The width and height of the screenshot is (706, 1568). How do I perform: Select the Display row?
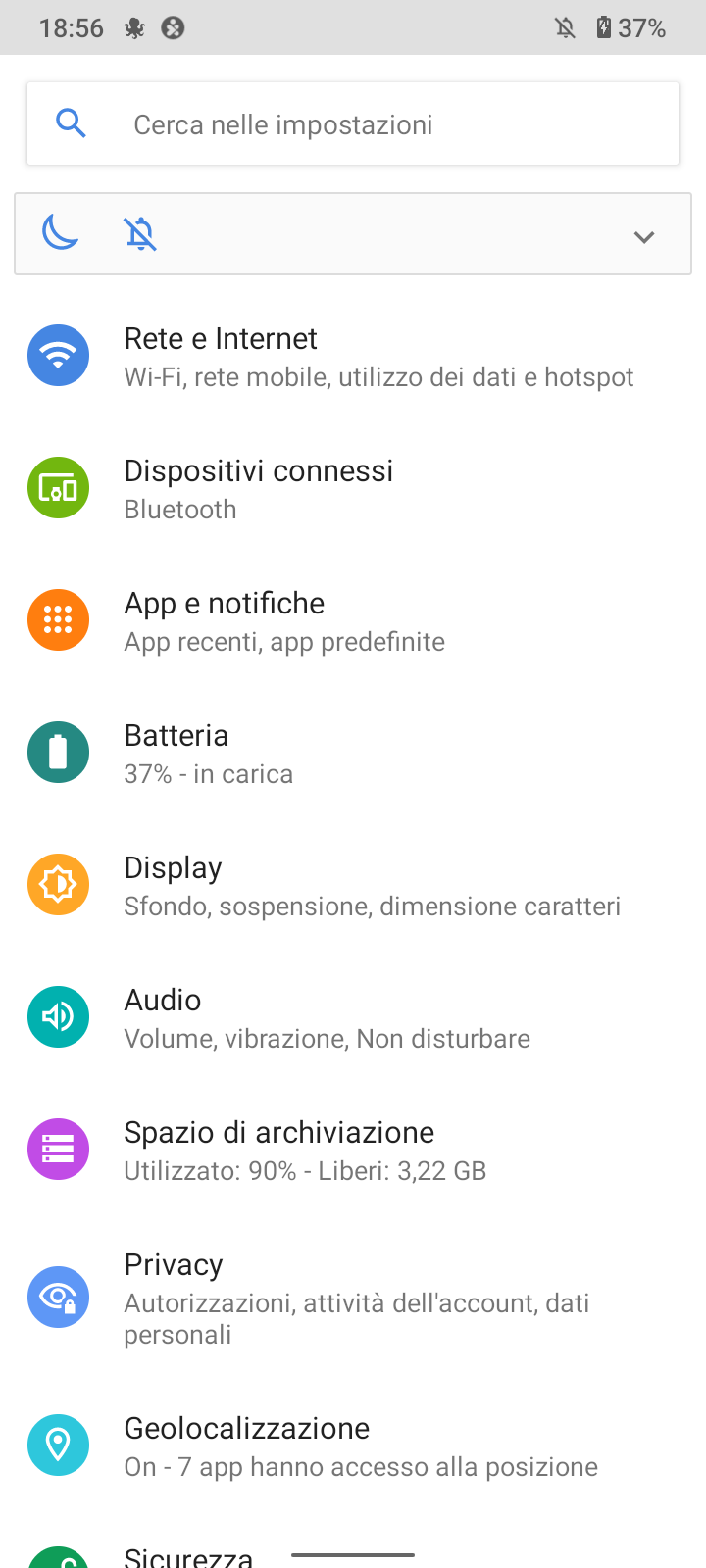click(x=353, y=886)
